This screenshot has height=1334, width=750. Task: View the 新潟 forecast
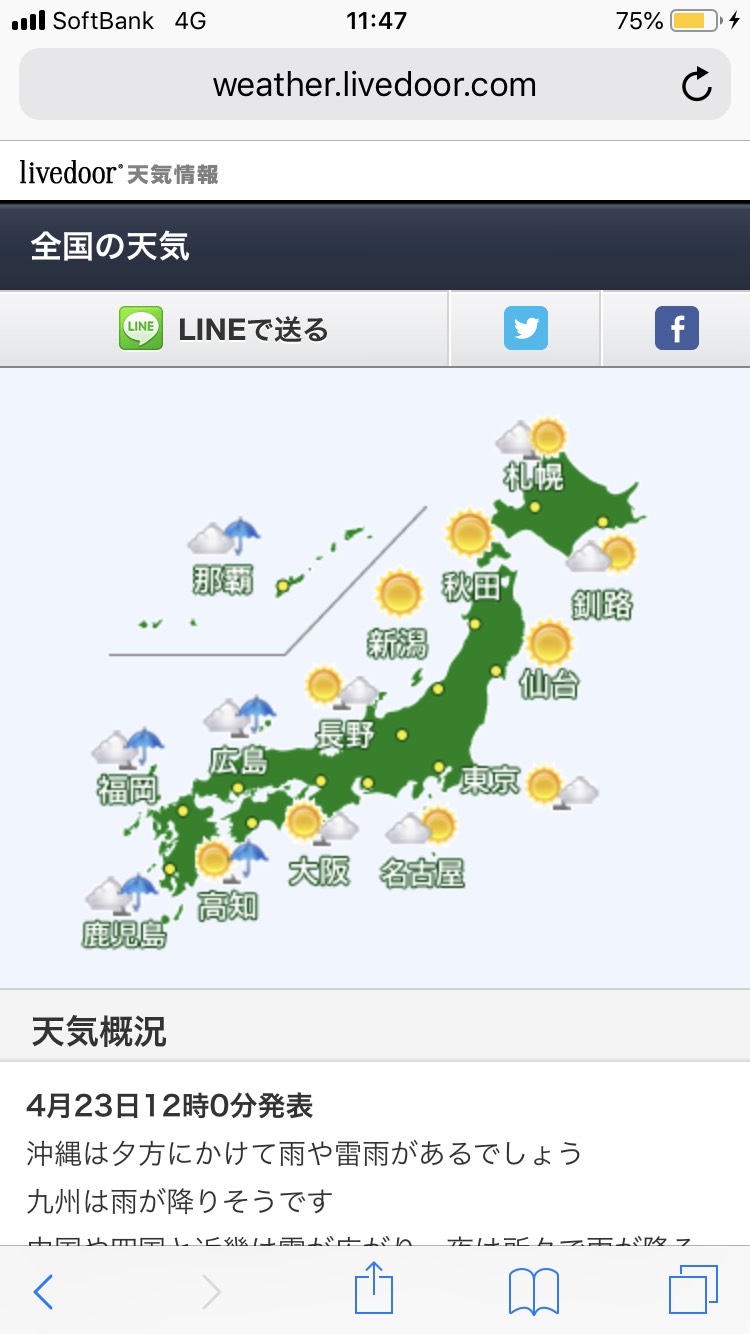point(397,643)
